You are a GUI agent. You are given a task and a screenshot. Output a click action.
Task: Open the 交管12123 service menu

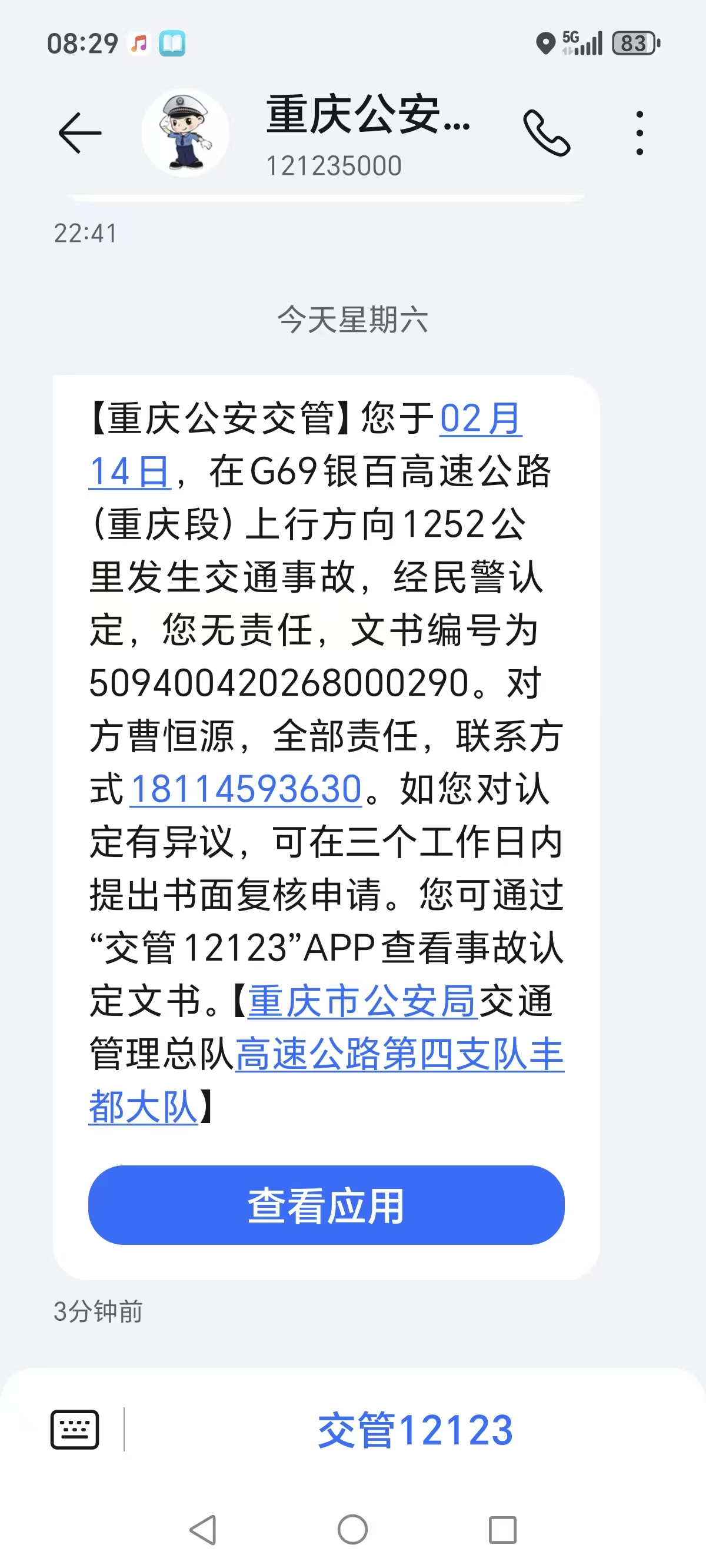click(x=415, y=1430)
